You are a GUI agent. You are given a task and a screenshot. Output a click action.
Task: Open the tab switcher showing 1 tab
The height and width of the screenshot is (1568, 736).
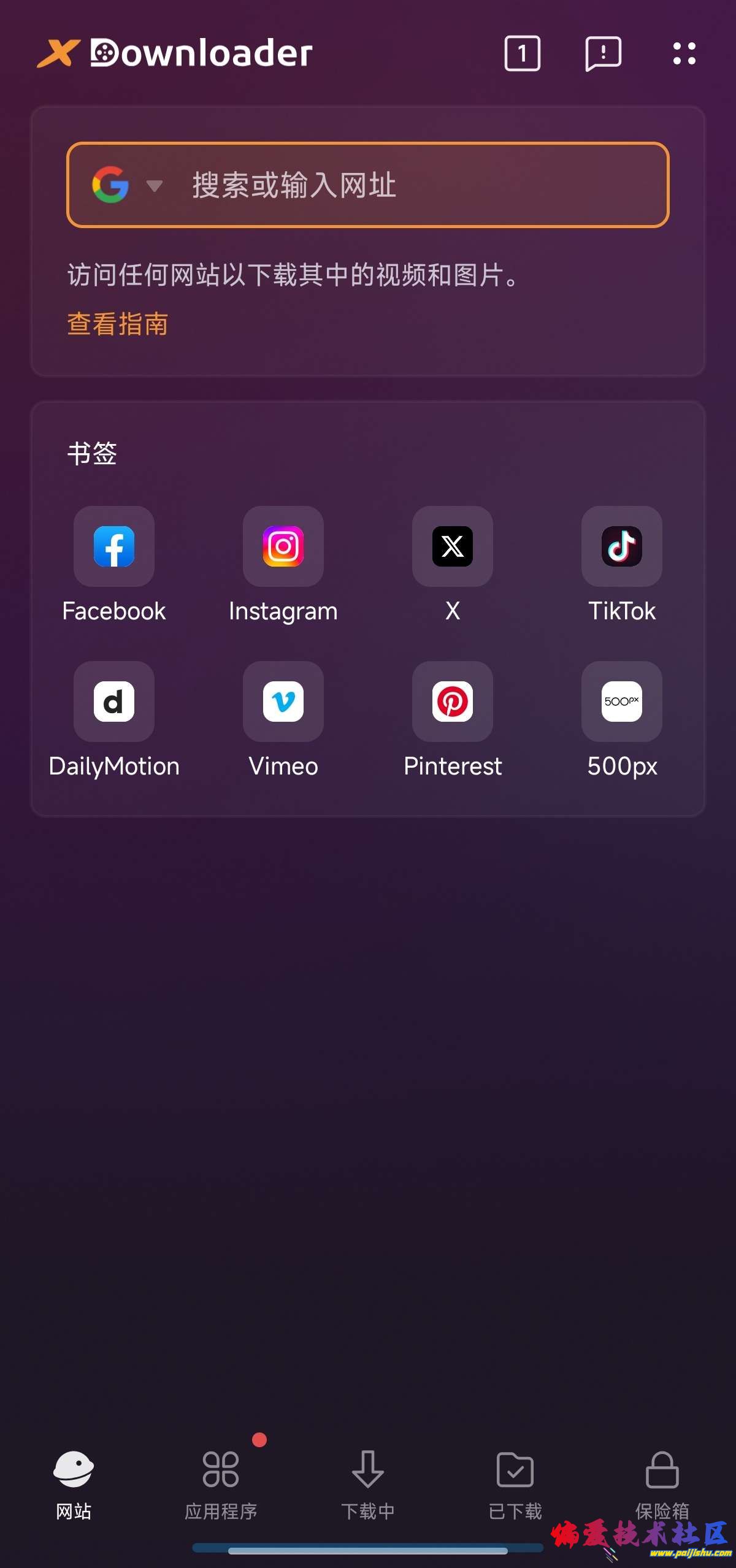[522, 53]
